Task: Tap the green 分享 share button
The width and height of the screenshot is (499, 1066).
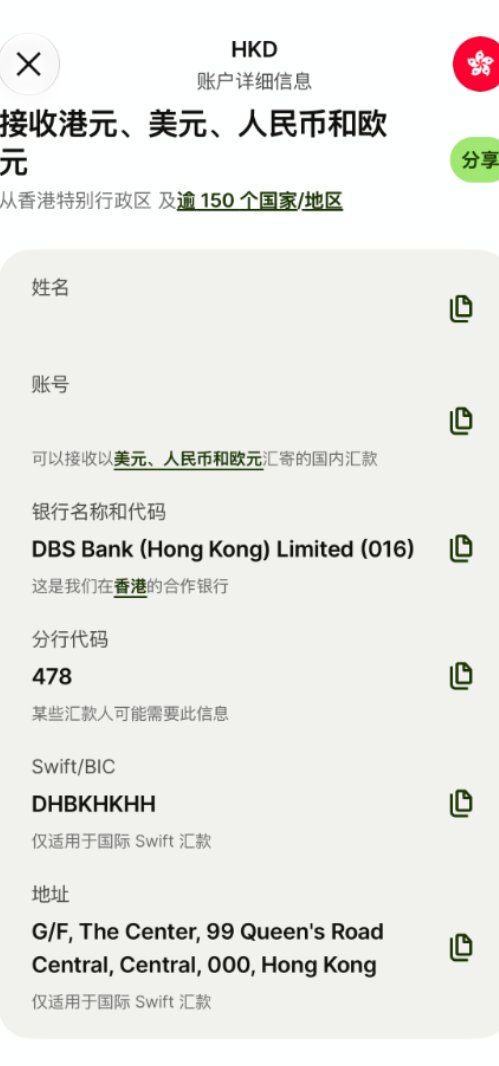Action: 477,160
